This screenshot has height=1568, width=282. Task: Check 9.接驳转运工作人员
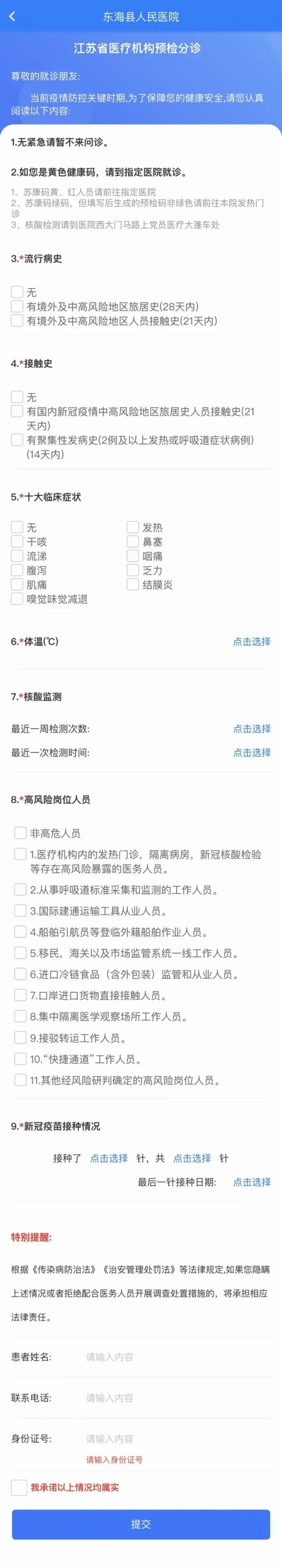[x=20, y=1038]
